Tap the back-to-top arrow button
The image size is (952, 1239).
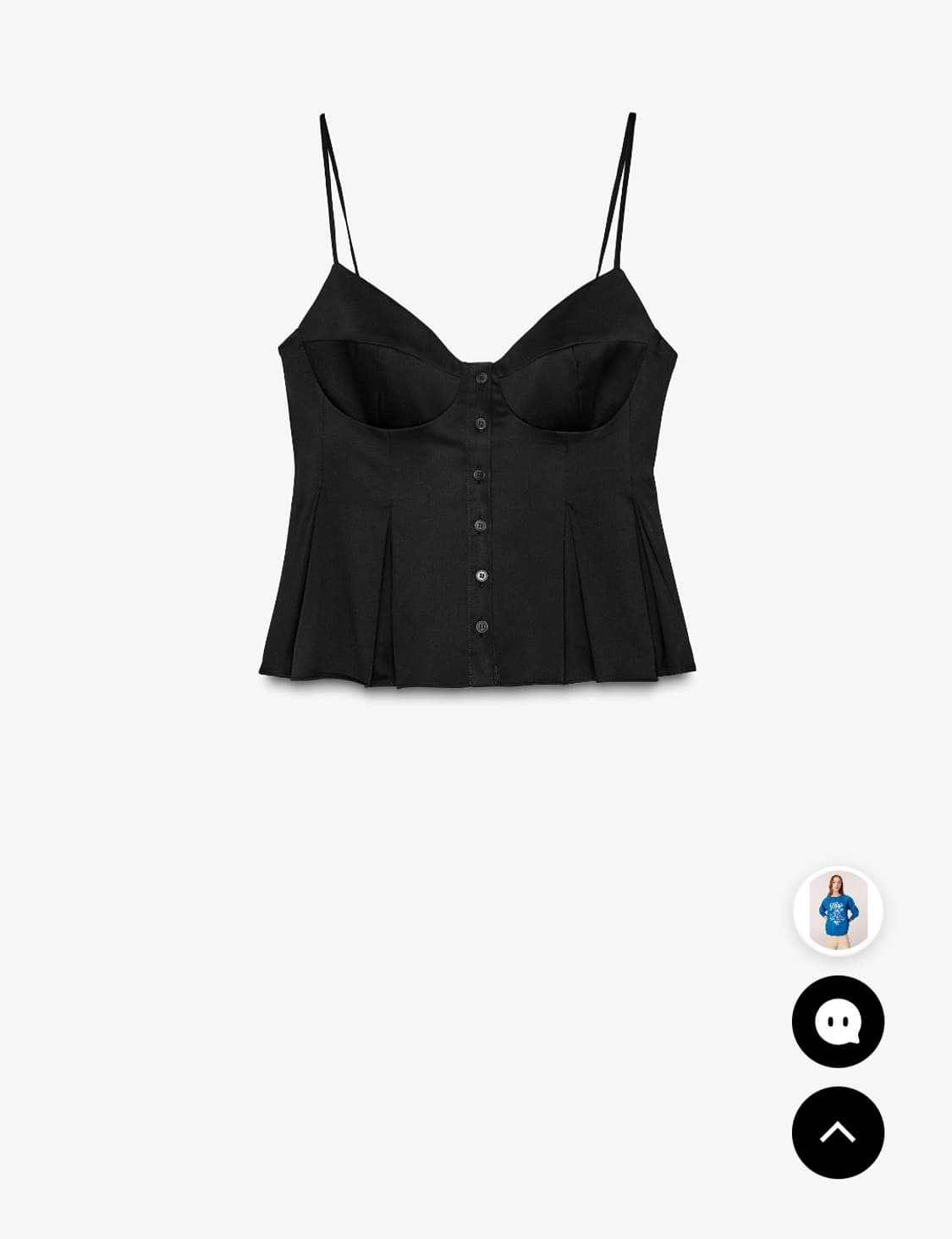pos(838,1132)
